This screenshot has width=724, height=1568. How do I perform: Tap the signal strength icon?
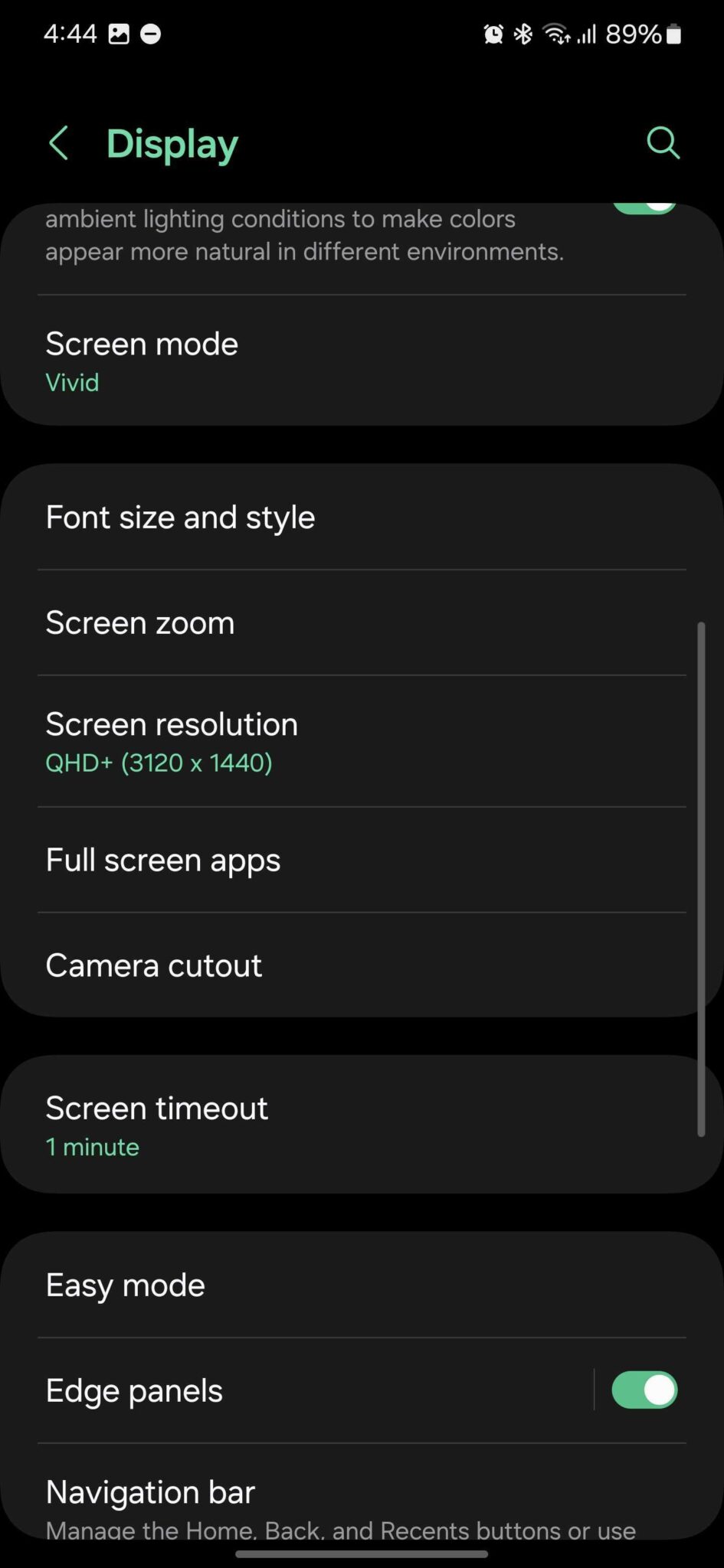point(587,34)
